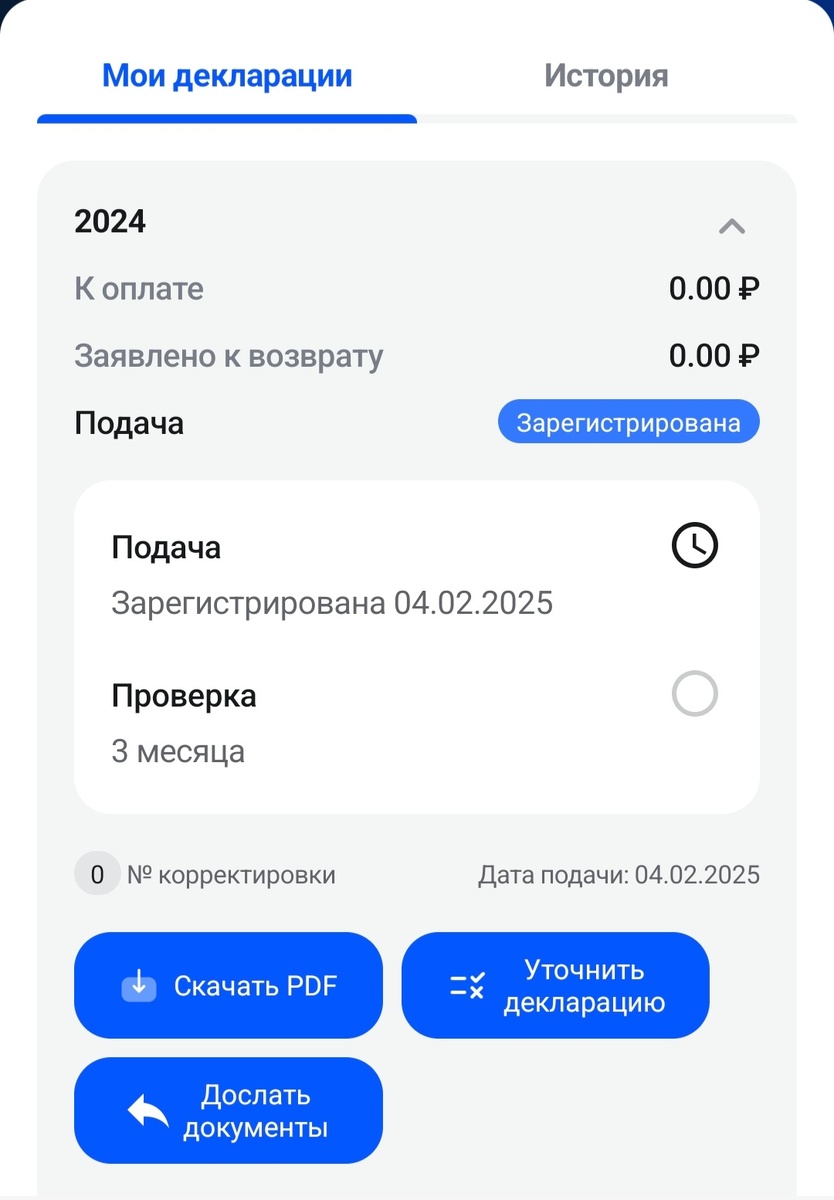Screen dimensions: 834x1200
Task: Click the download icon on the Скачать PDF button
Action: (139, 984)
